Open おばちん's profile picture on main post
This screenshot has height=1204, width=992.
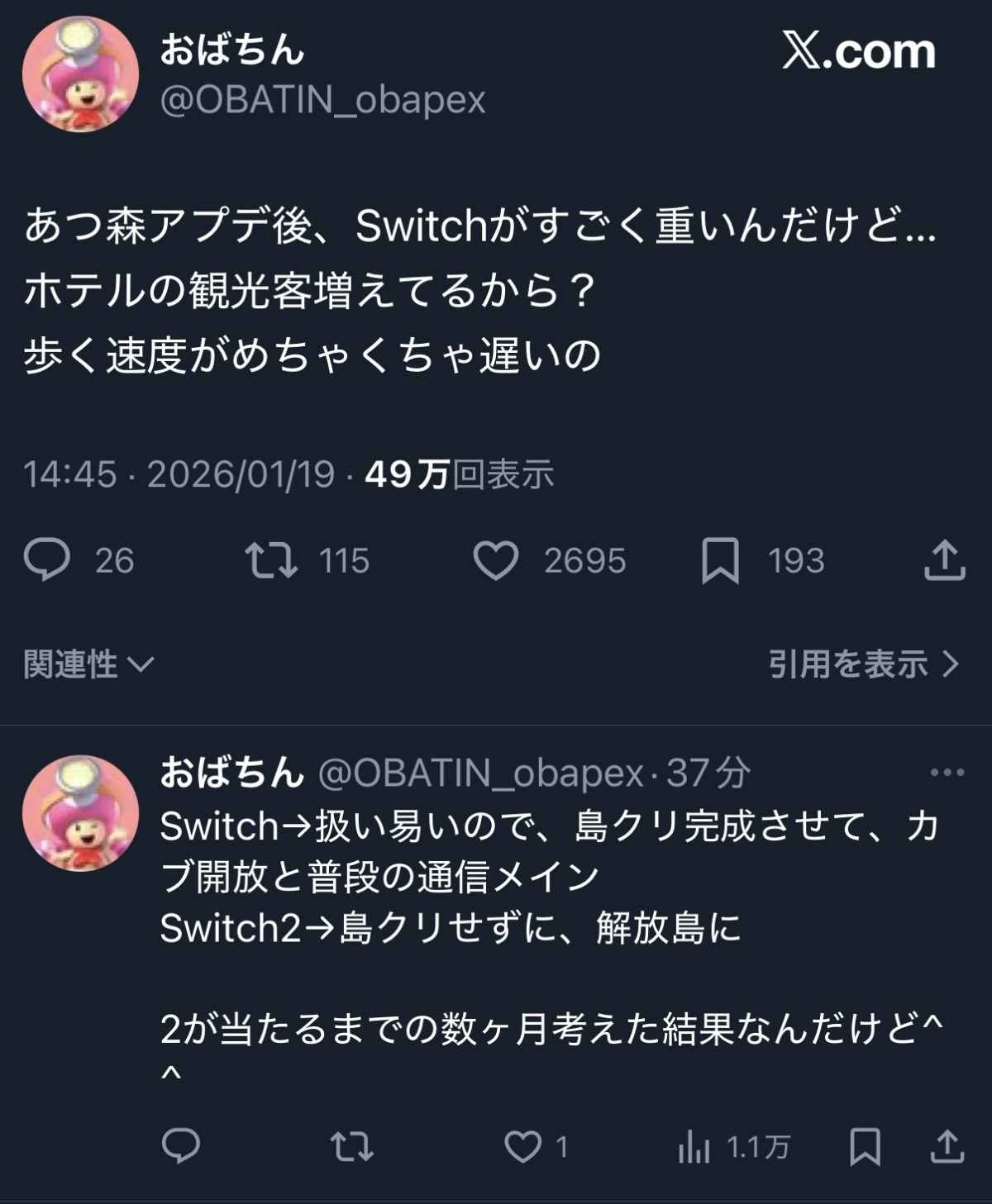tap(80, 74)
